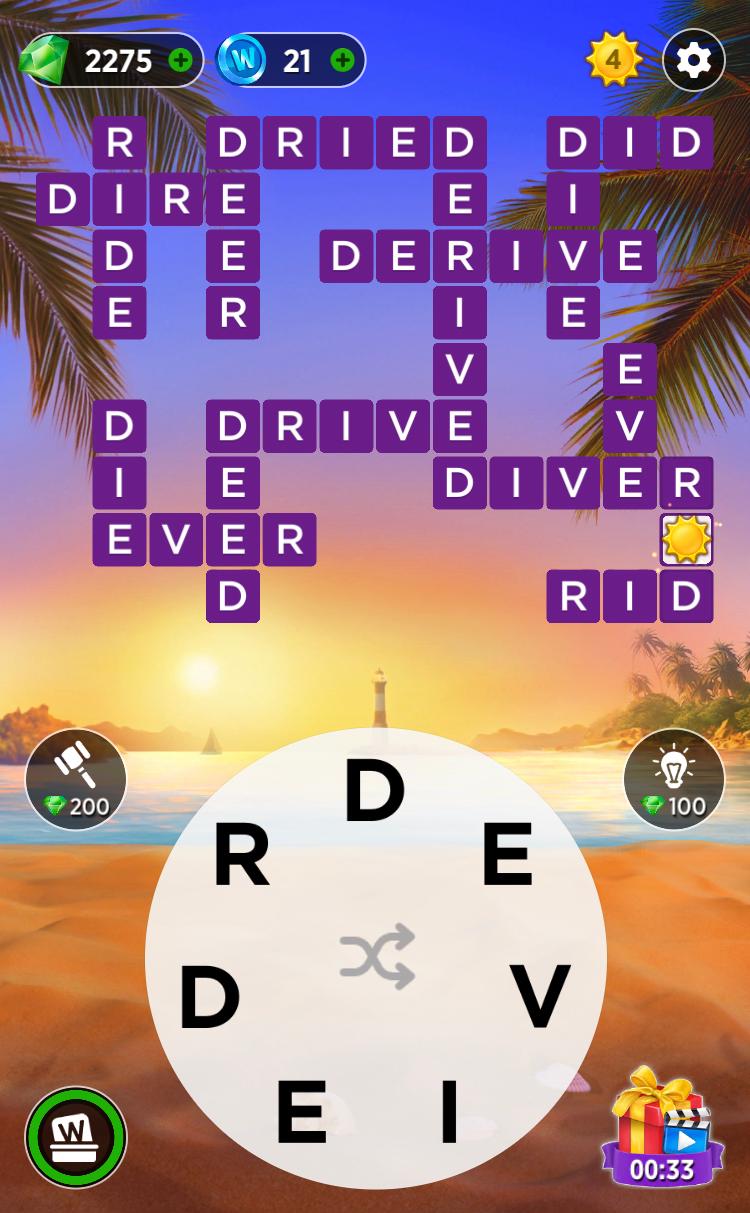
Task: Use the lightbulb hint for 100 gems
Action: [x=674, y=780]
